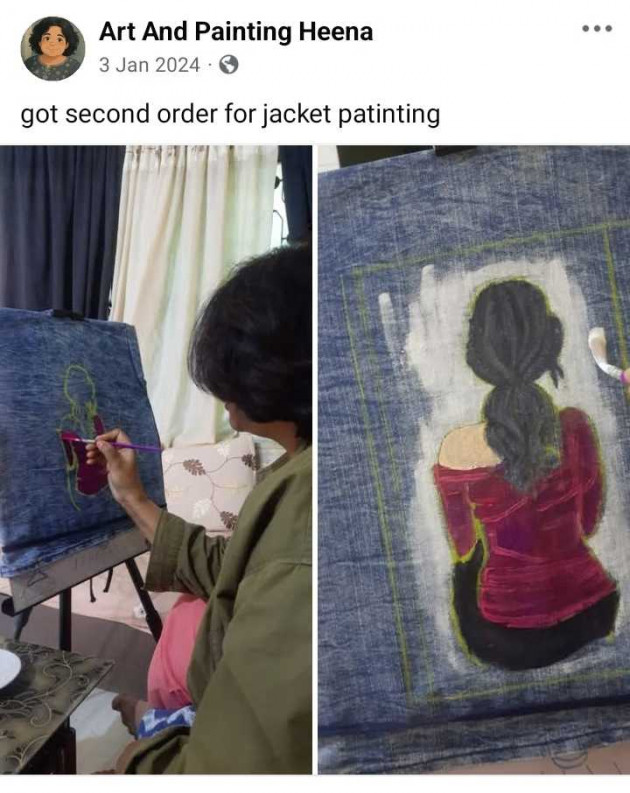Screen dimensions: 630x793
Task: Open the post's three-dot options menu
Action: pyautogui.click(x=596, y=29)
